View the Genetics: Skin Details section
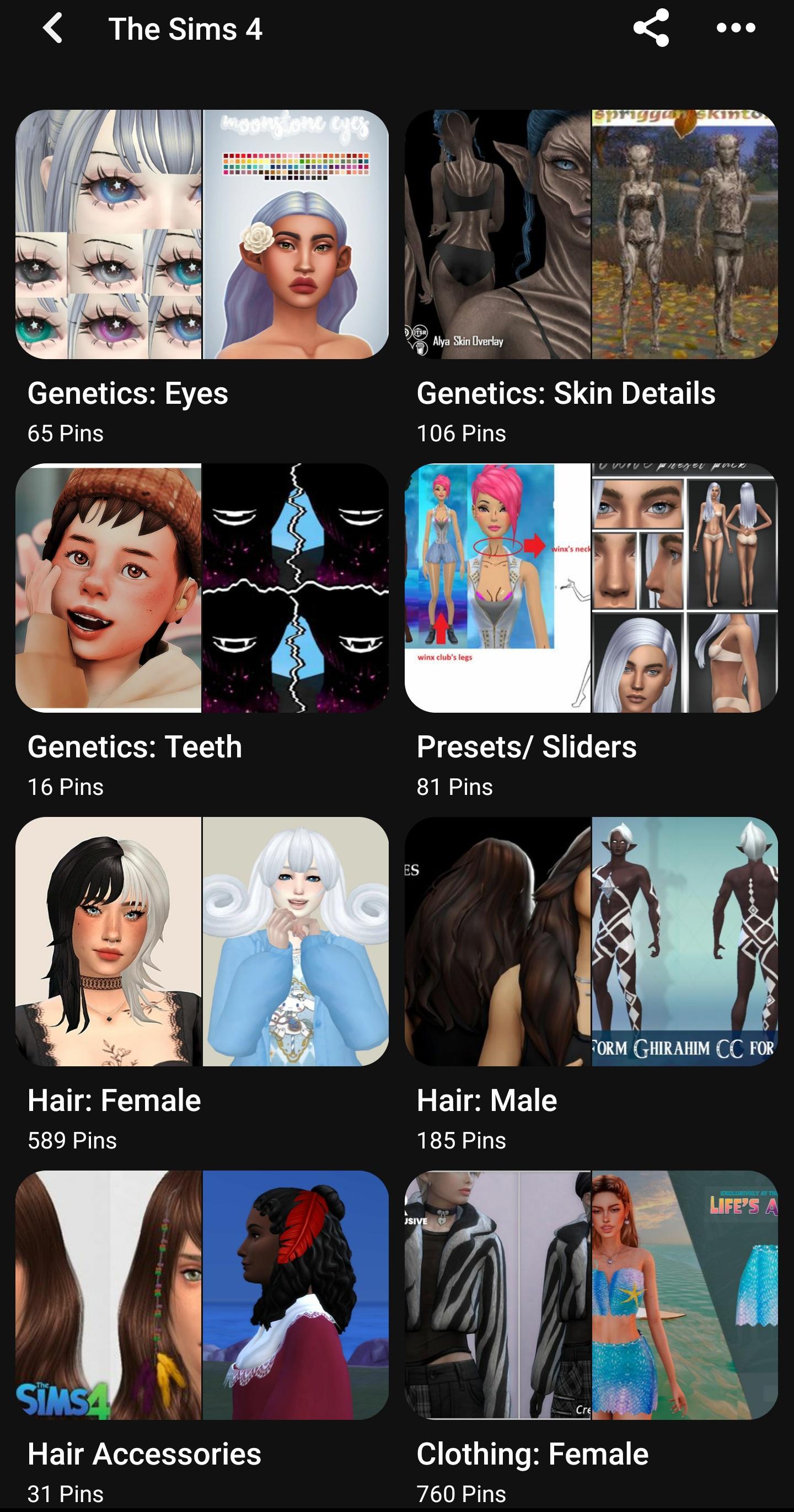794x1512 pixels. click(x=591, y=235)
